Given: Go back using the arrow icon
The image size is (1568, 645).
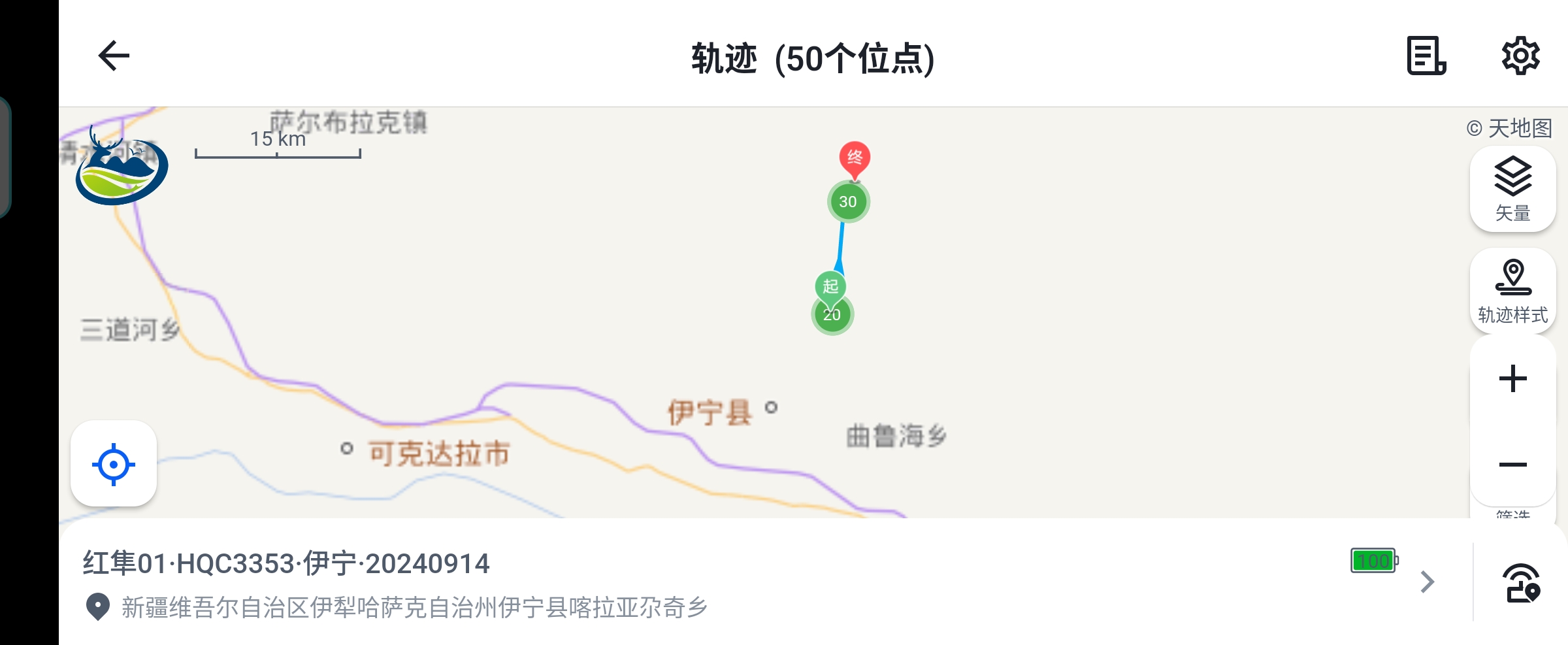Looking at the screenshot, I should (114, 56).
